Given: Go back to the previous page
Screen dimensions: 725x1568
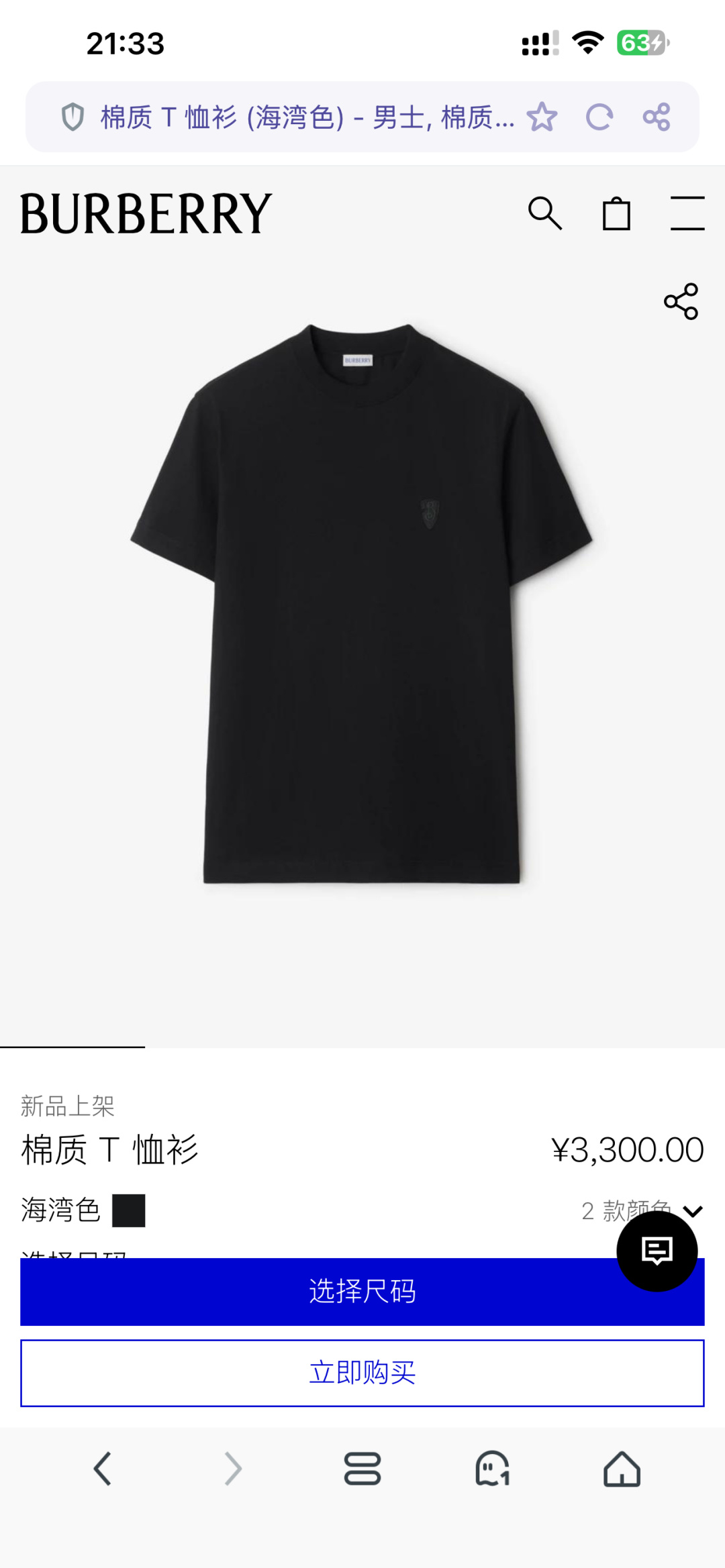Looking at the screenshot, I should (103, 1469).
